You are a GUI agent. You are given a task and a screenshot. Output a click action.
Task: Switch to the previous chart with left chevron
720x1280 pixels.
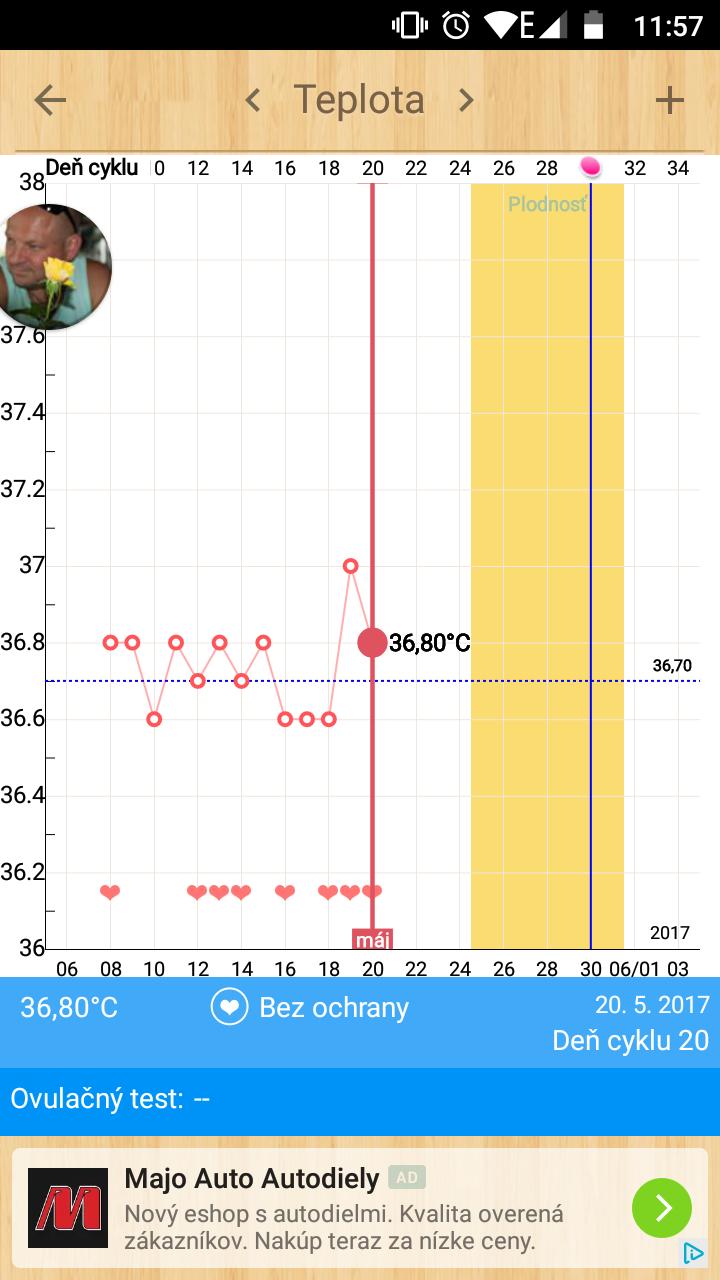pyautogui.click(x=253, y=100)
